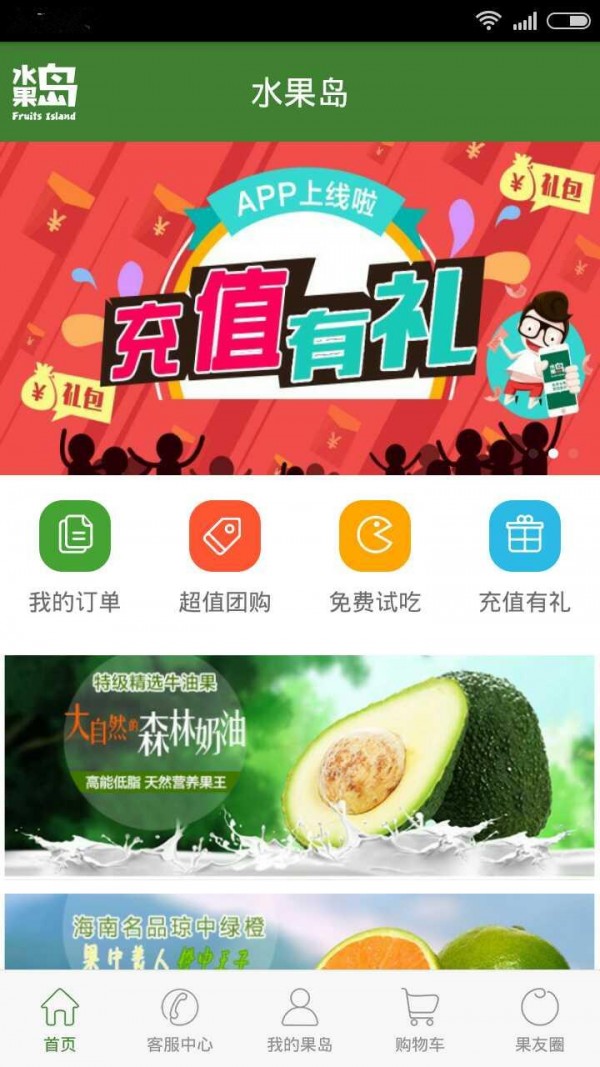Image resolution: width=600 pixels, height=1067 pixels.
Task: Switch to the 果友圈 tab
Action: click(x=540, y=1018)
